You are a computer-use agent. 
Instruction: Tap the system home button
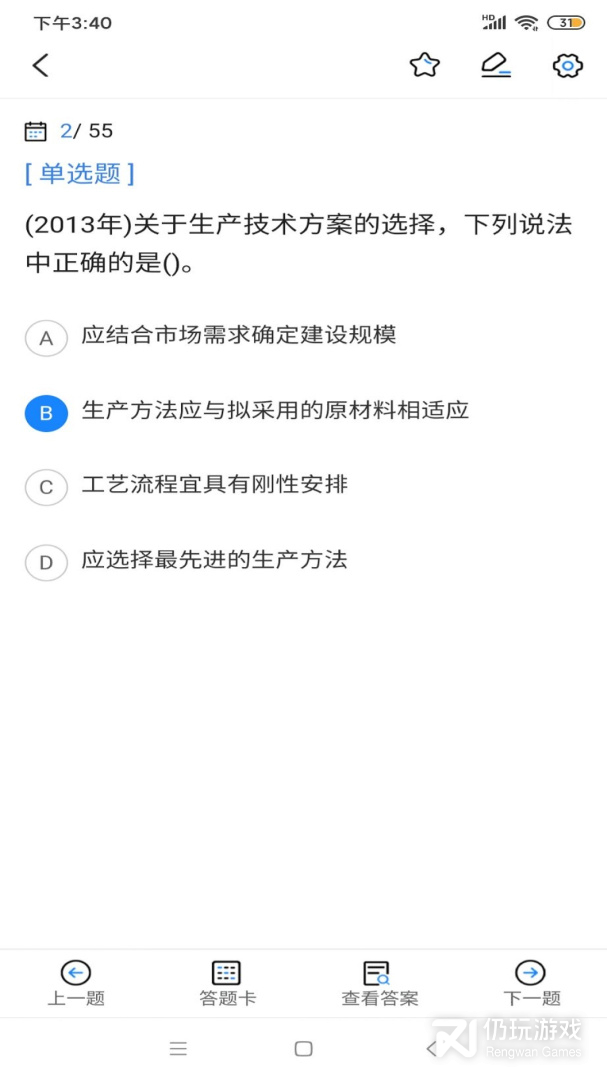(304, 1048)
